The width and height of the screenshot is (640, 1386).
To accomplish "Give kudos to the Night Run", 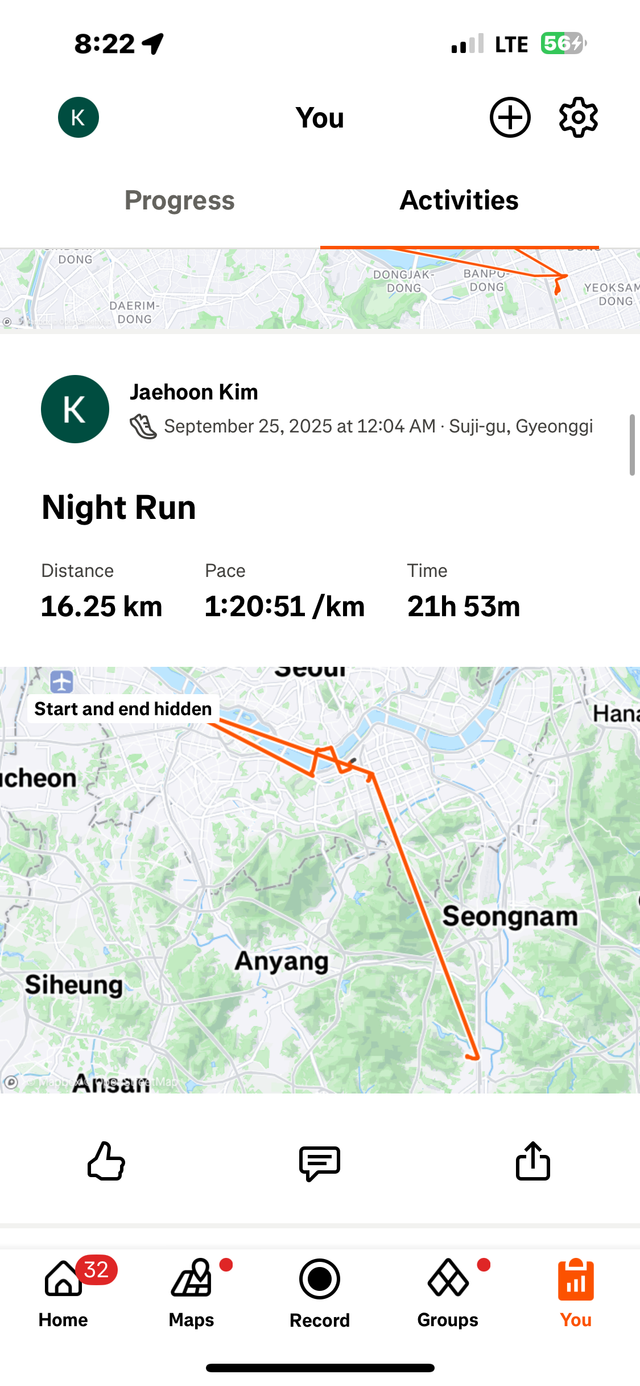I will coord(106,1162).
